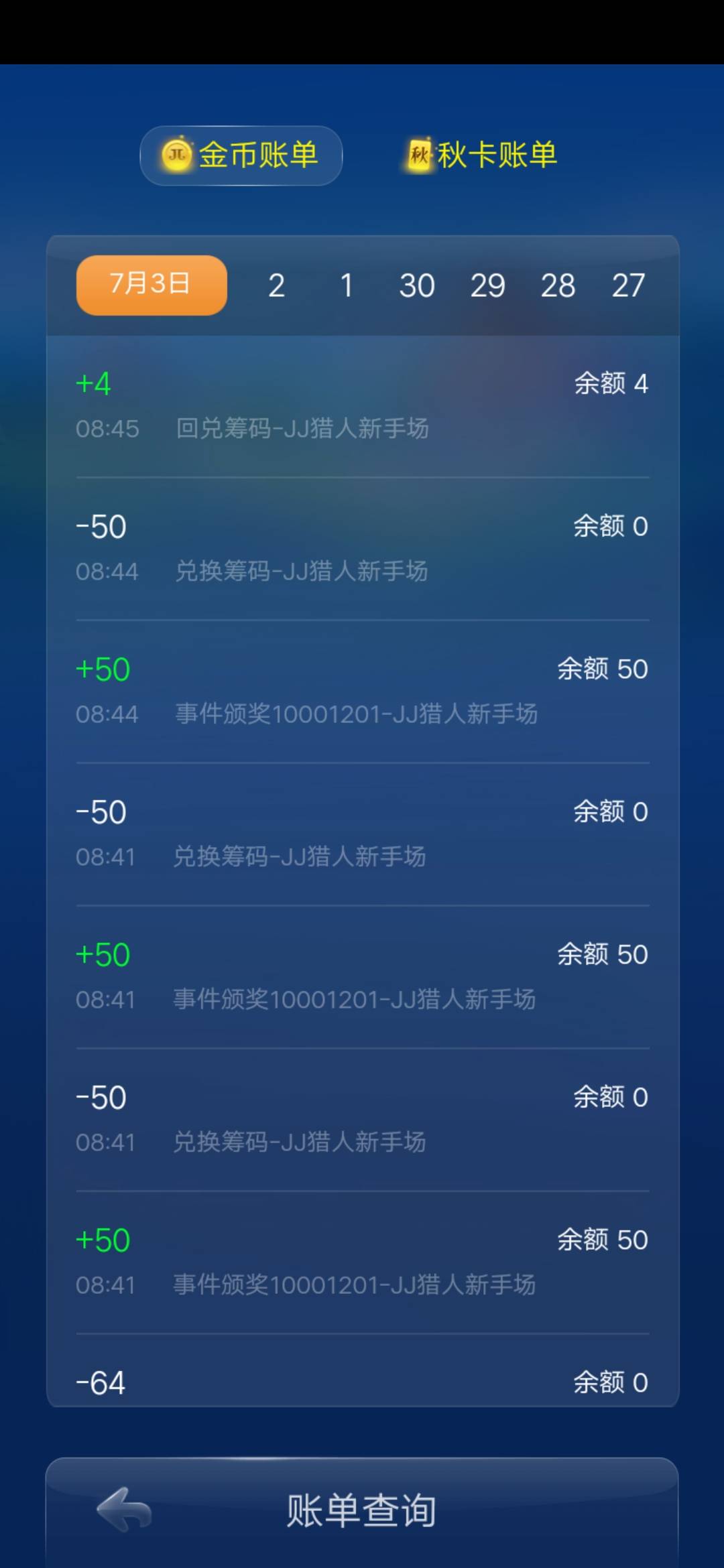Click the 余额 50 balance text on +50 row
The image size is (724, 1568).
[602, 670]
